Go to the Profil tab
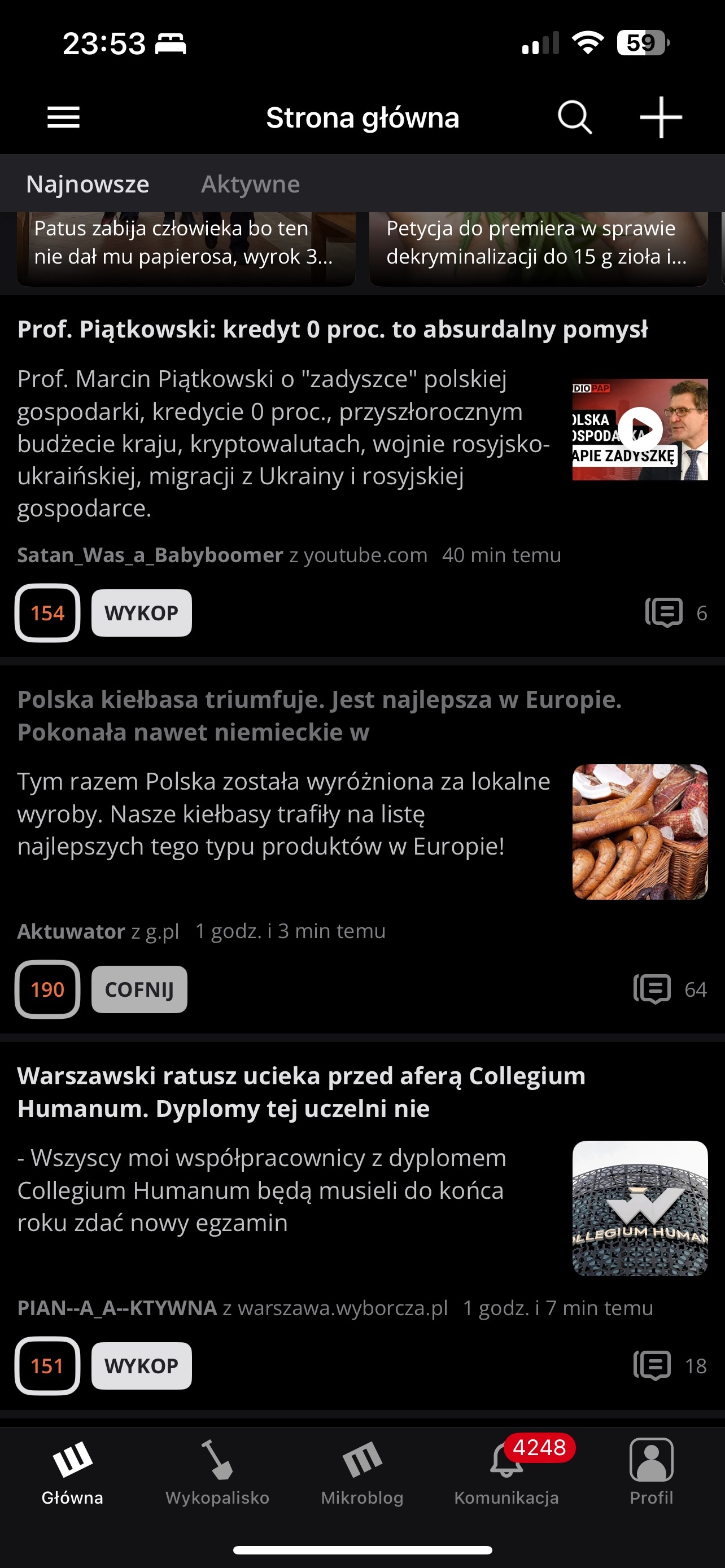 coord(652,1472)
